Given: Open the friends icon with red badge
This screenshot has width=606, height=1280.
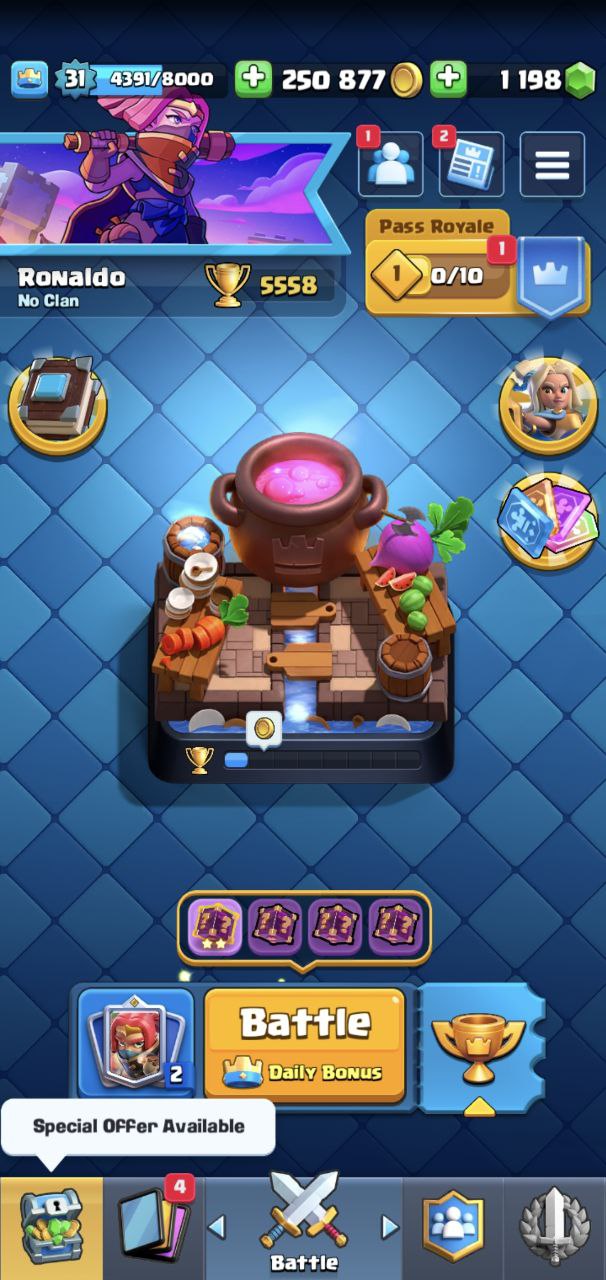Looking at the screenshot, I should [390, 162].
